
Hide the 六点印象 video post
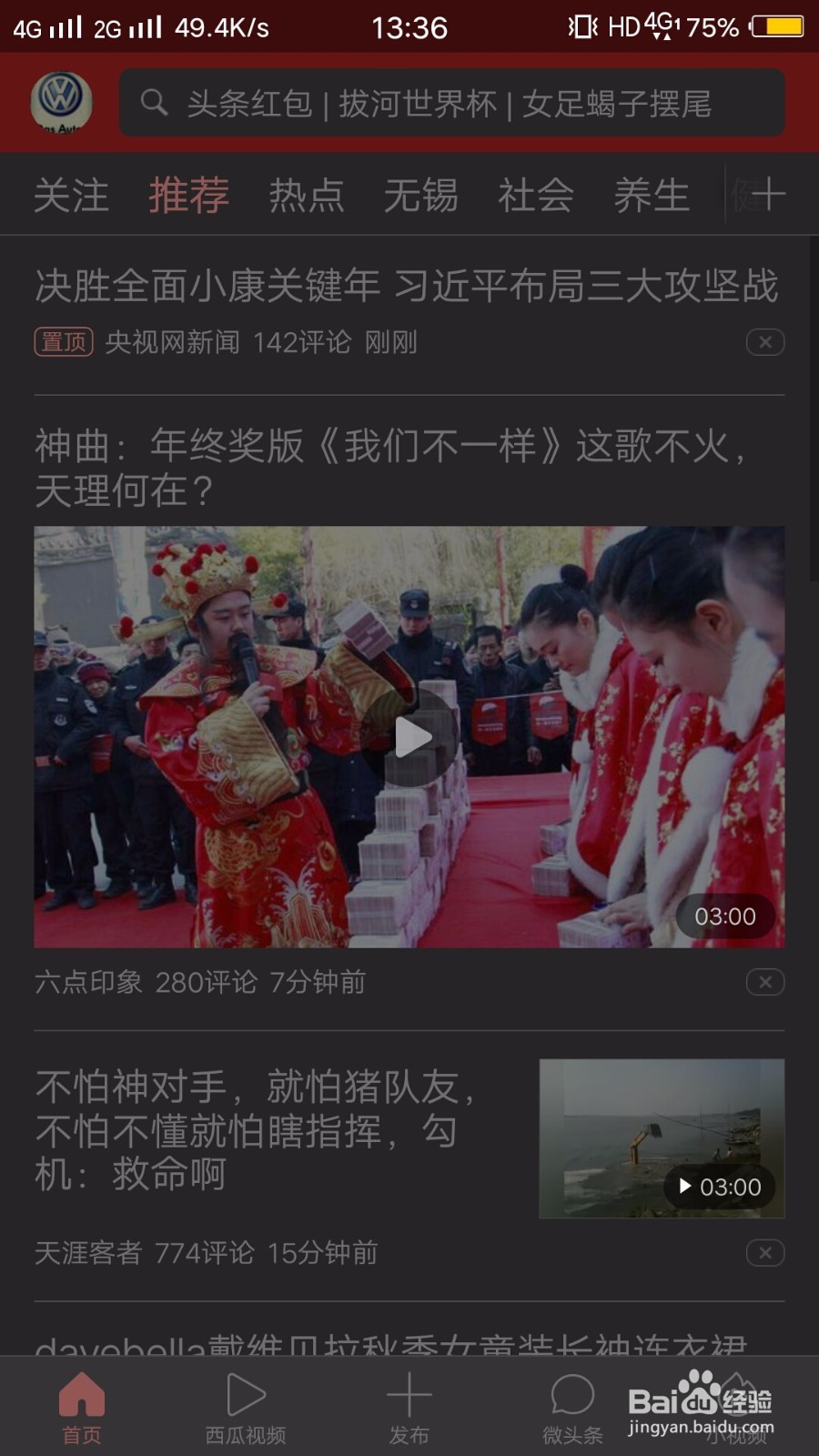click(x=765, y=983)
